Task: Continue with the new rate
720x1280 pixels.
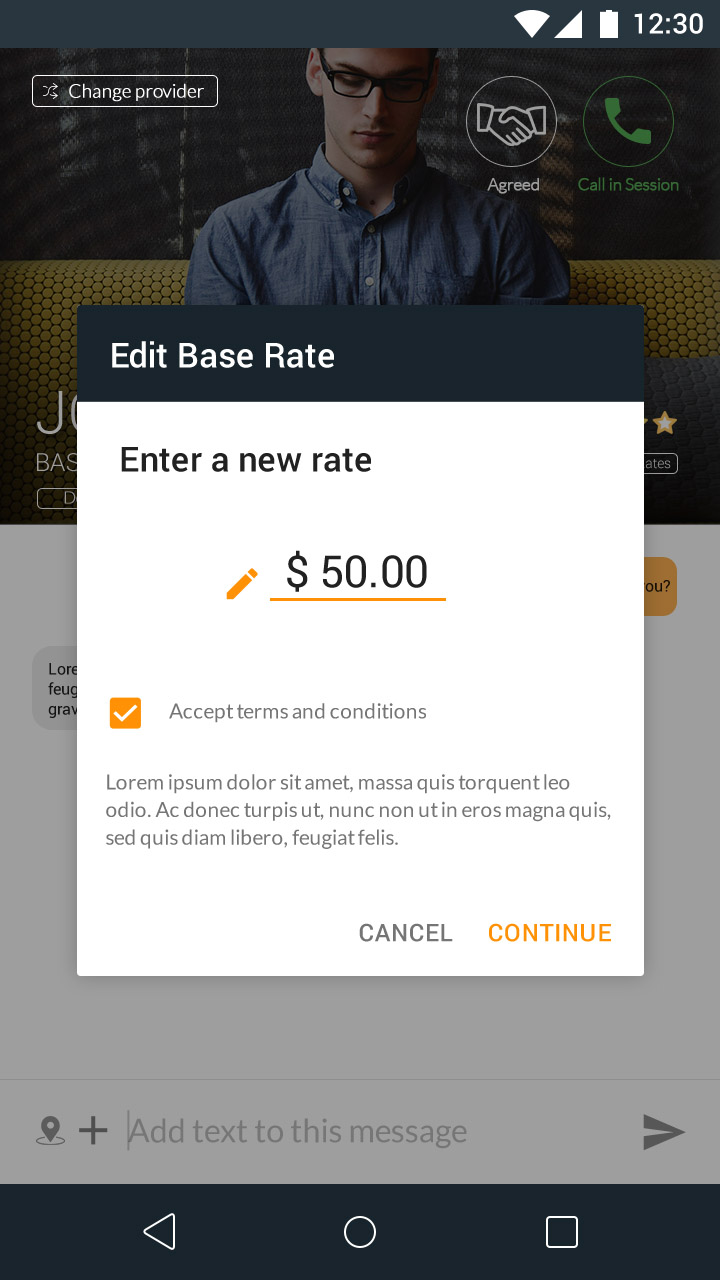Action: [x=549, y=932]
